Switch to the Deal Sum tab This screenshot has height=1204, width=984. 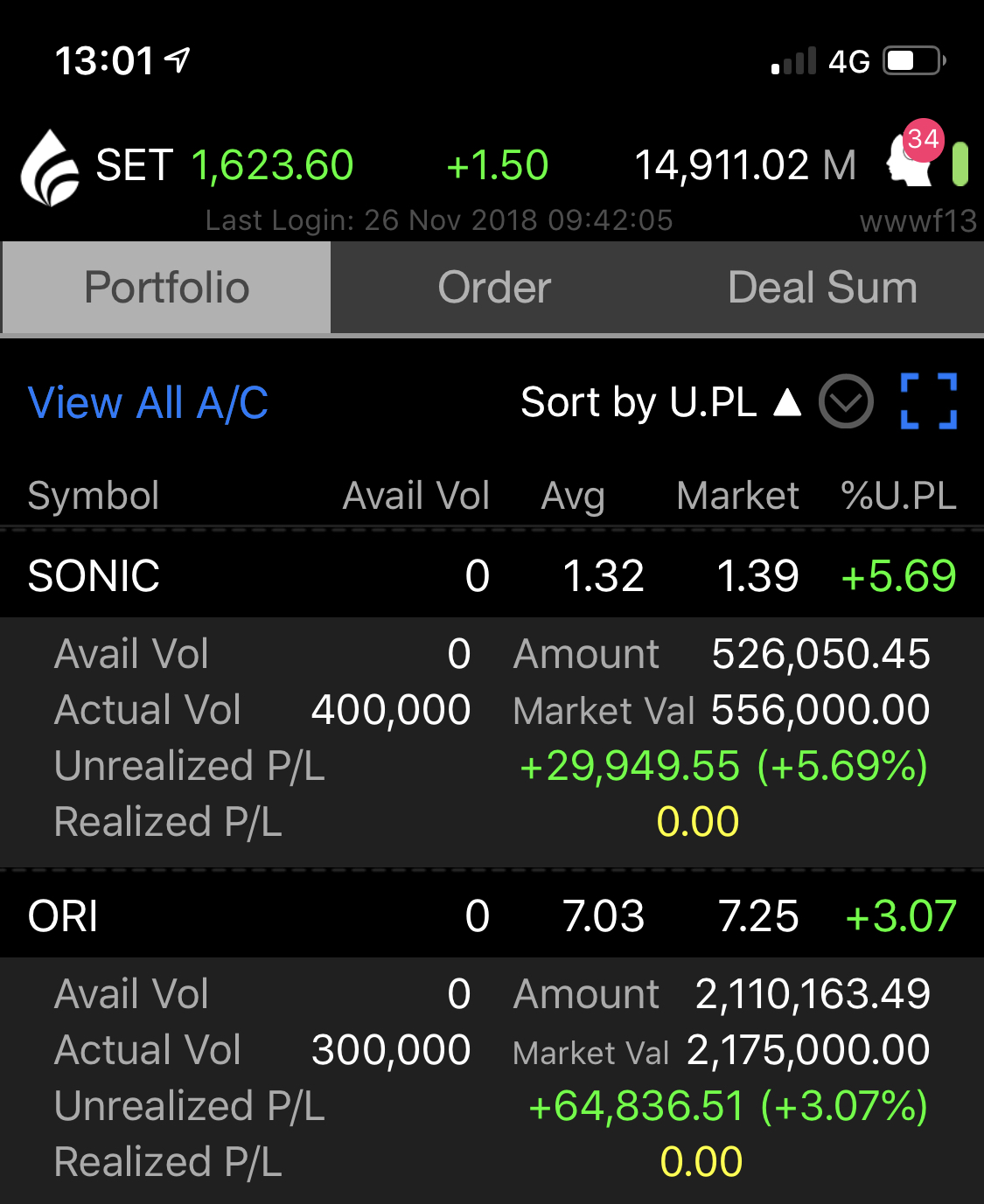pyautogui.click(x=822, y=288)
